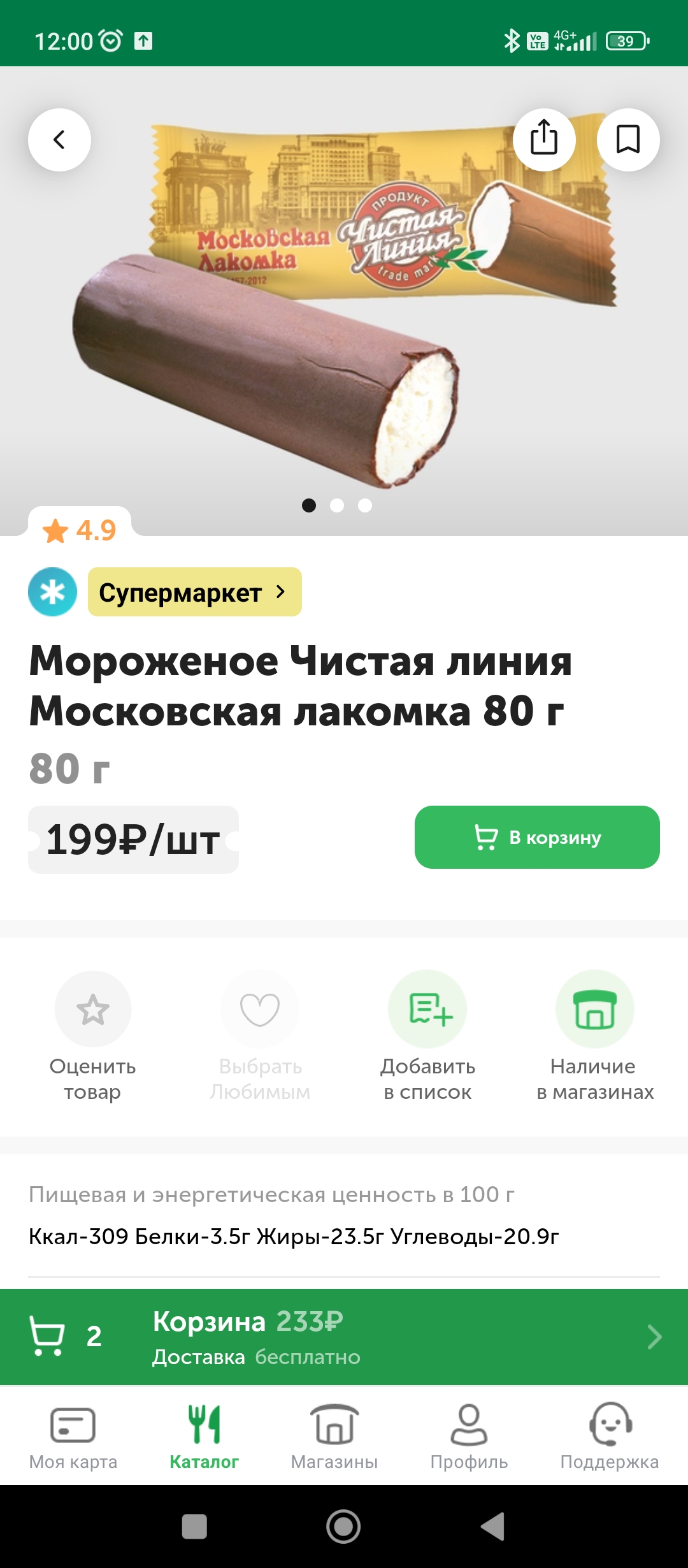688x1568 pixels.
Task: Tap the system back button
Action: pos(493,1527)
